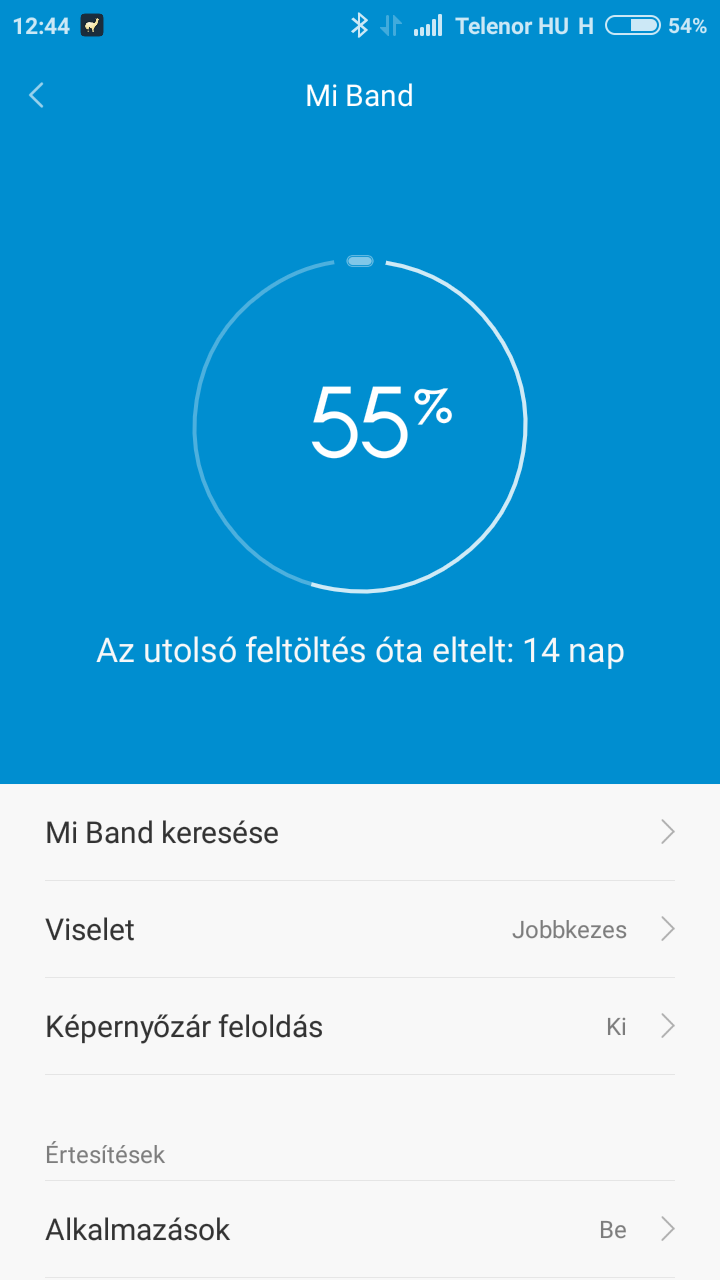
Task: Open Mi Band keresése row
Action: (x=360, y=832)
